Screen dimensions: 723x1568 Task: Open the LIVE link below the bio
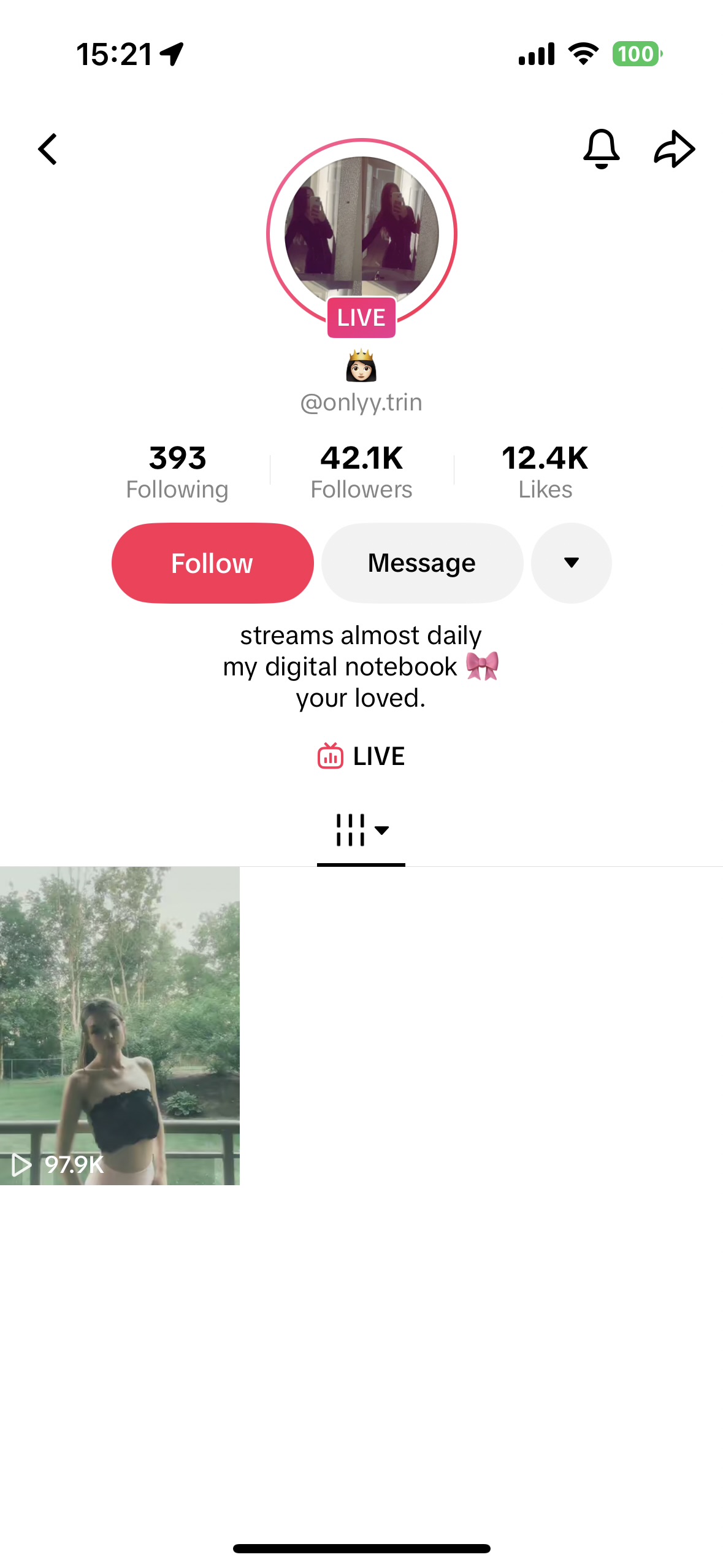(x=361, y=756)
